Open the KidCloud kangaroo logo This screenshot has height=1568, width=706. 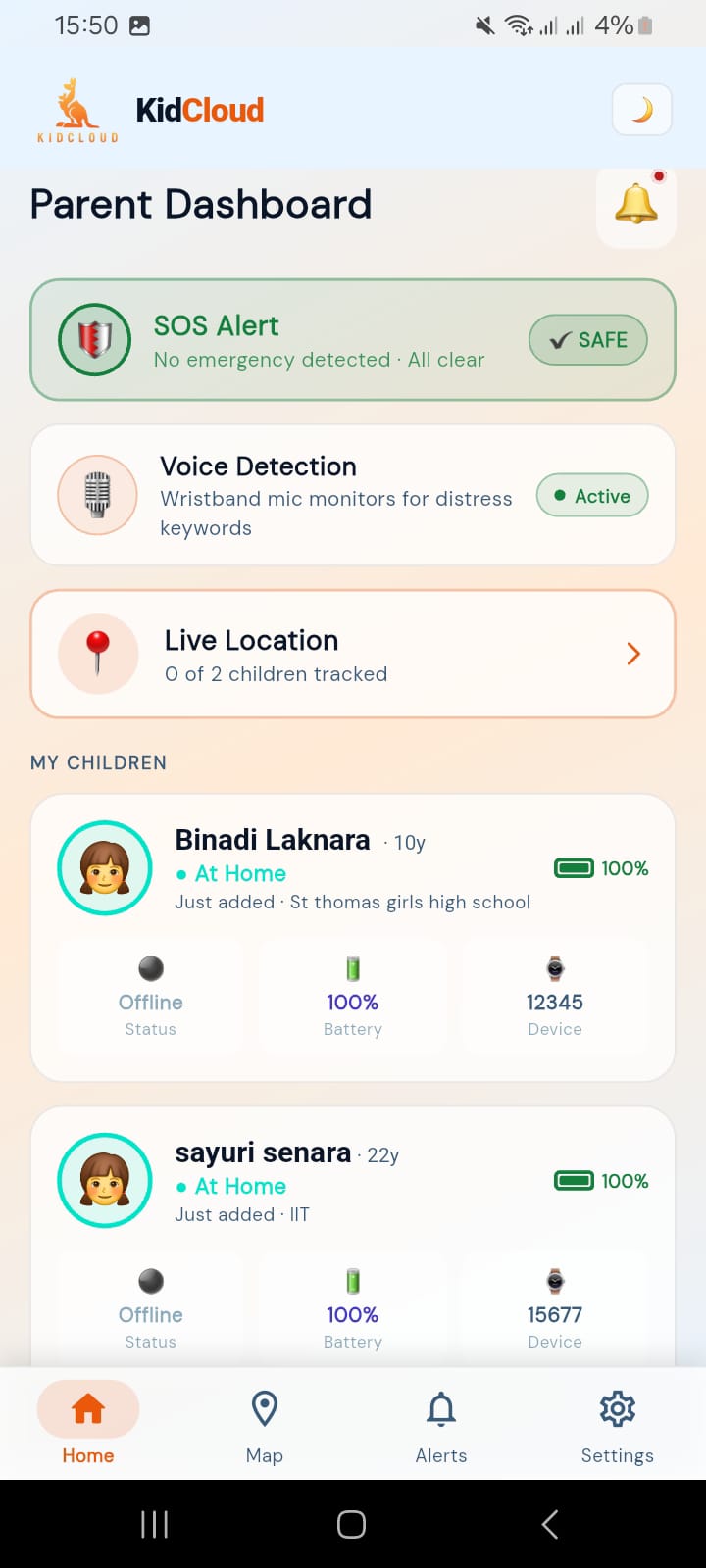[77, 110]
